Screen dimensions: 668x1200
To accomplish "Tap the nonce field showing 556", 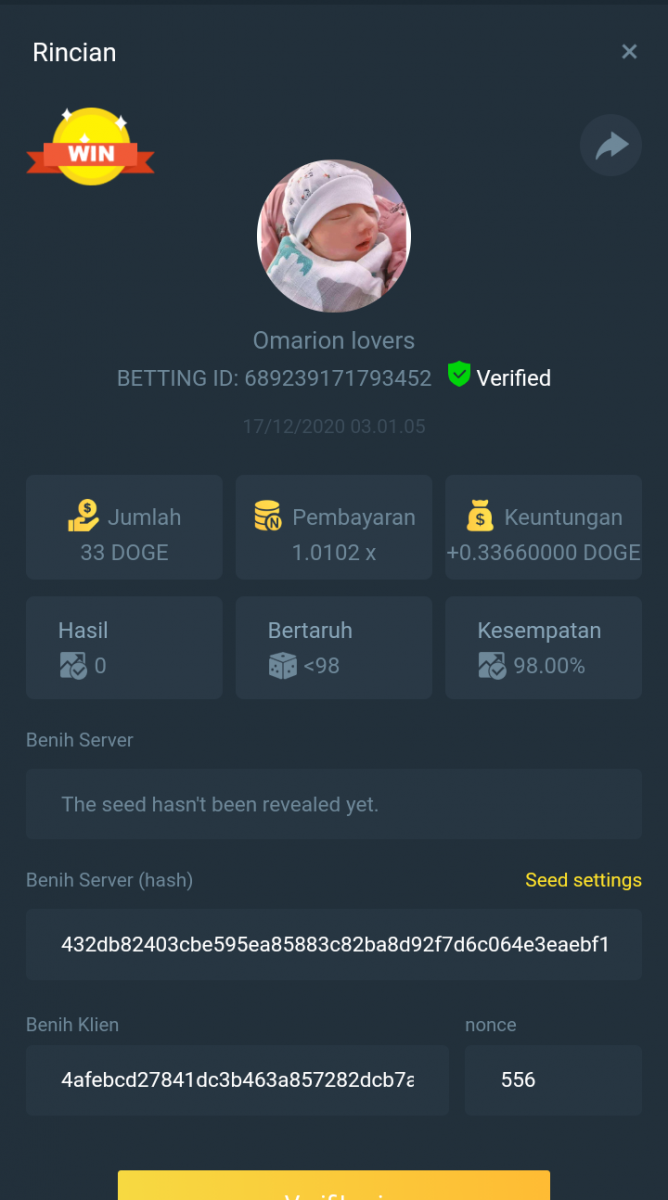I will pos(552,1080).
